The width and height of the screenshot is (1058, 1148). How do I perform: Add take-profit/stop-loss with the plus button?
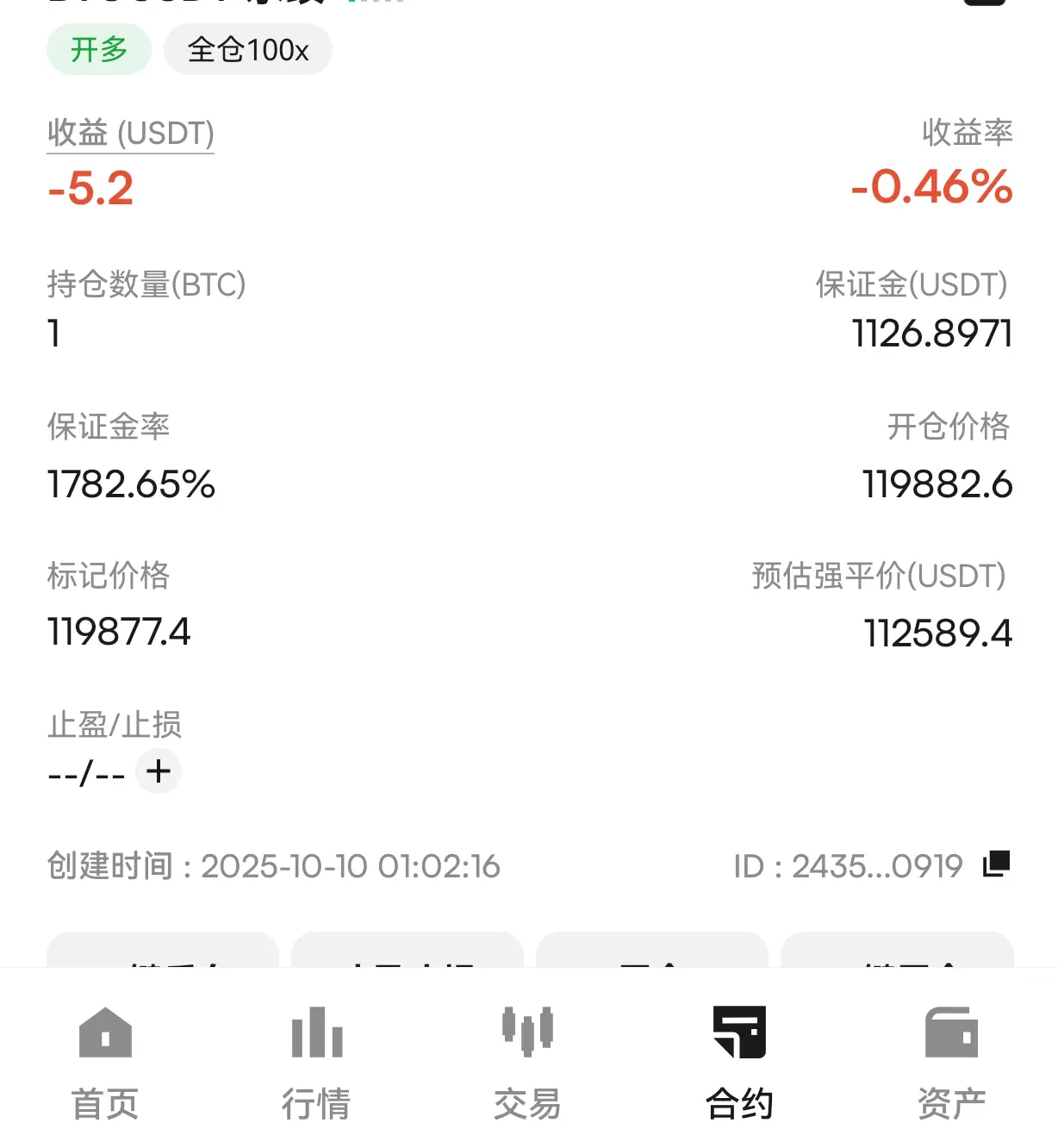coord(159,771)
